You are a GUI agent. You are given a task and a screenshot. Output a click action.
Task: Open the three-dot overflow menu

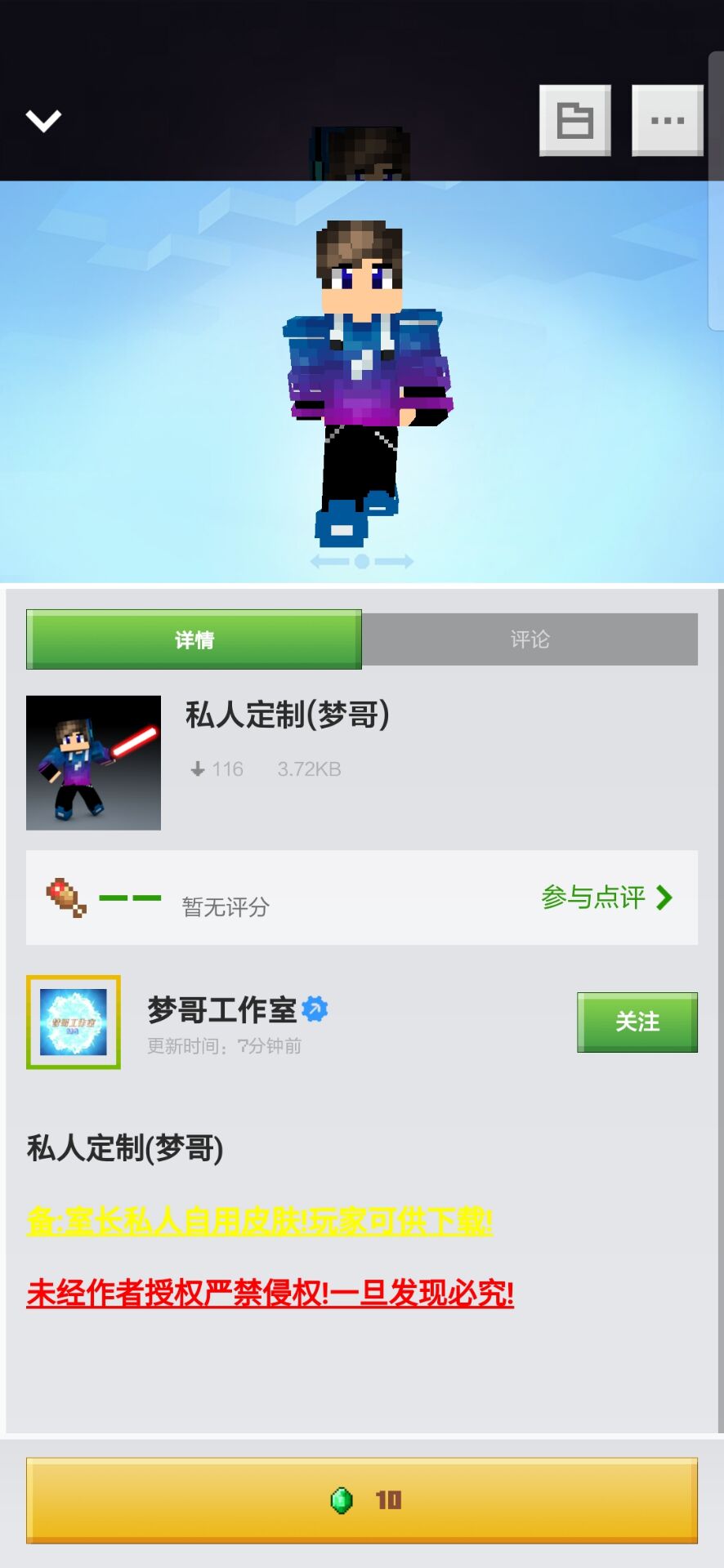[x=667, y=120]
